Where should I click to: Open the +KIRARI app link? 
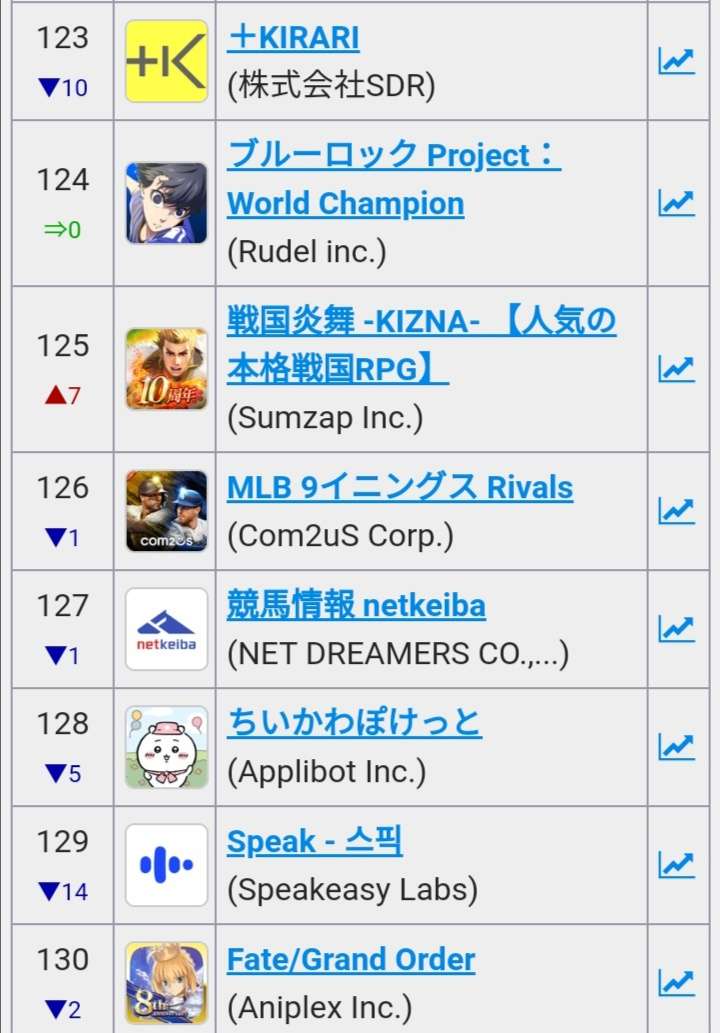click(293, 38)
